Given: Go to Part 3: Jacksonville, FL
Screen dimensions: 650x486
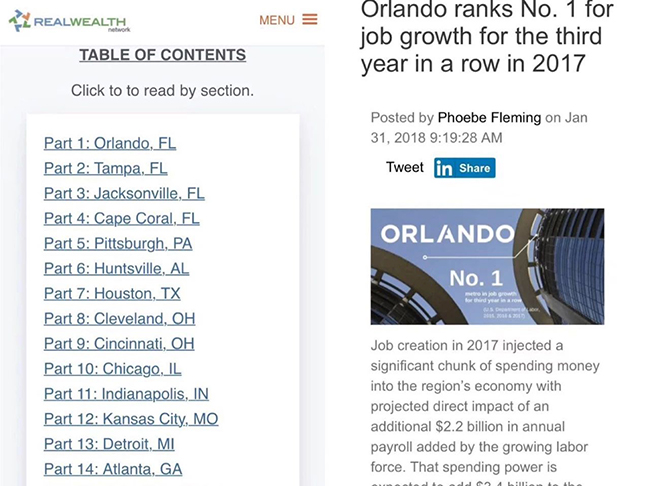Looking at the screenshot, I should (x=124, y=193).
